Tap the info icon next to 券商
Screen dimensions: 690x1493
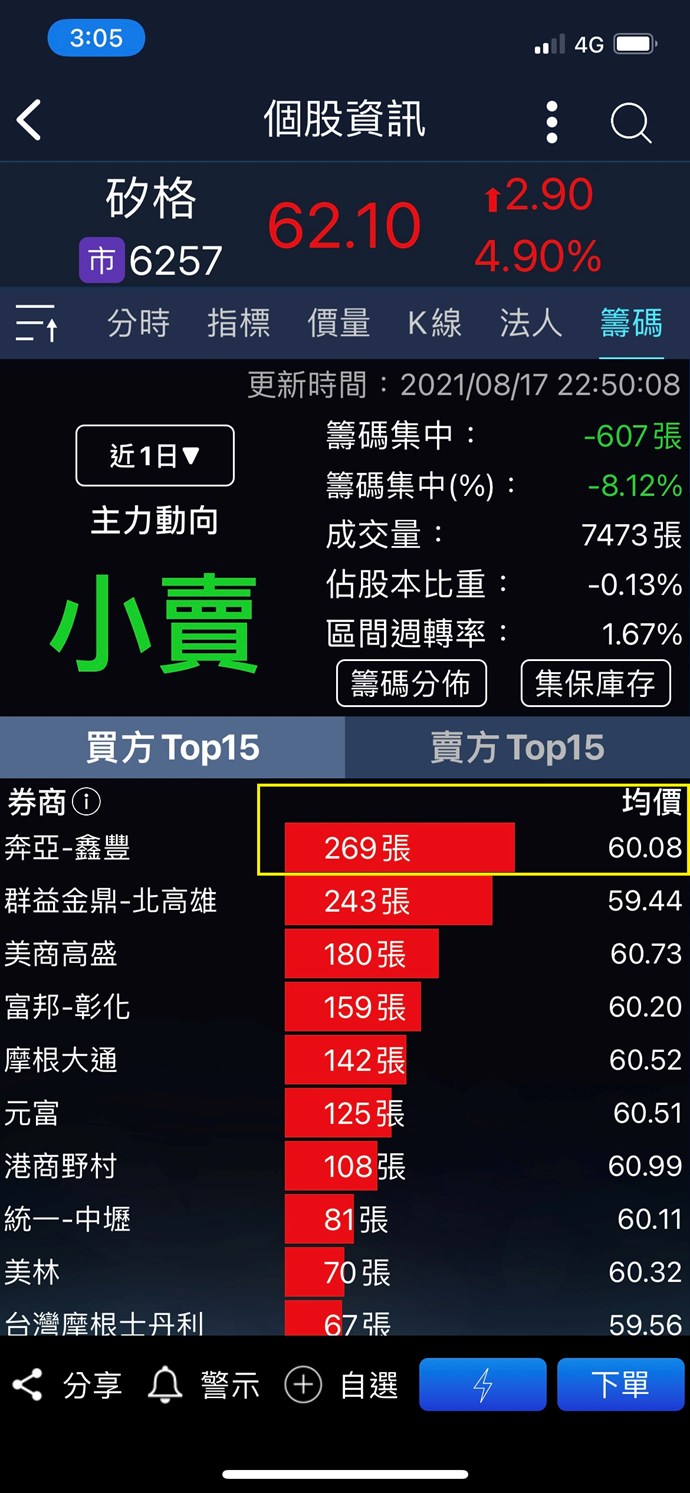point(87,801)
